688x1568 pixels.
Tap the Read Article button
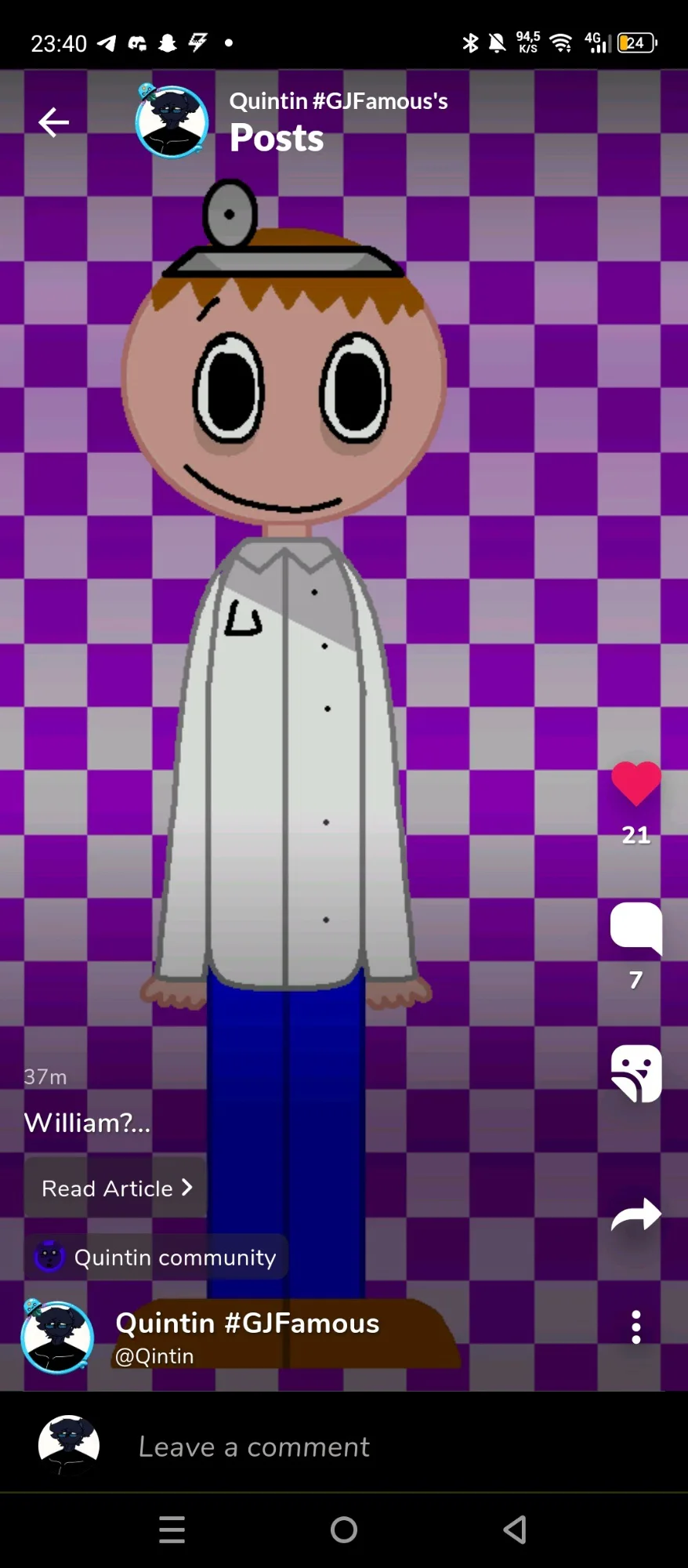tap(116, 1188)
